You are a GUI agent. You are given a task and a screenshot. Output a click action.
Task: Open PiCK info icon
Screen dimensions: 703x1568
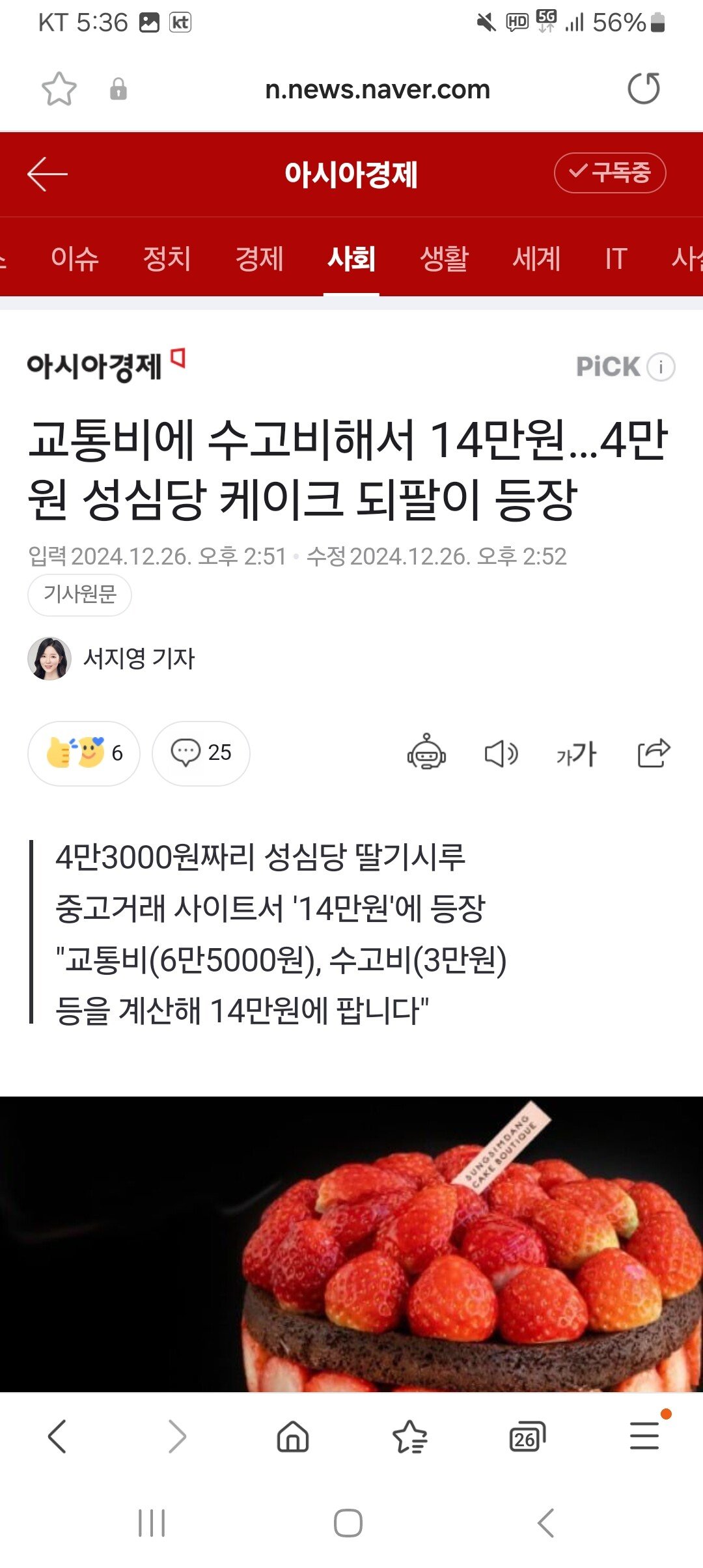click(x=661, y=367)
